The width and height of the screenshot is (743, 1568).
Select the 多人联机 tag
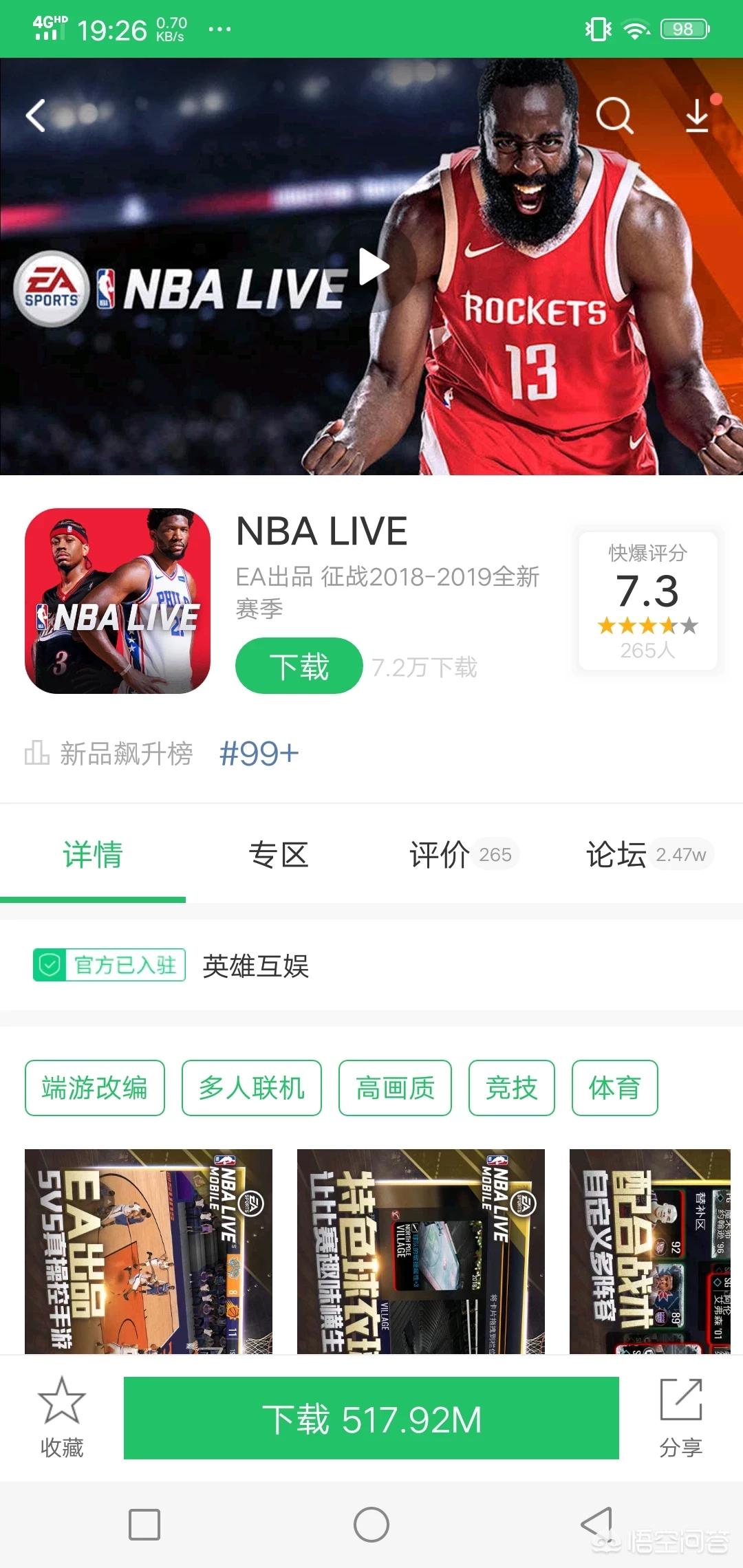click(x=252, y=1088)
